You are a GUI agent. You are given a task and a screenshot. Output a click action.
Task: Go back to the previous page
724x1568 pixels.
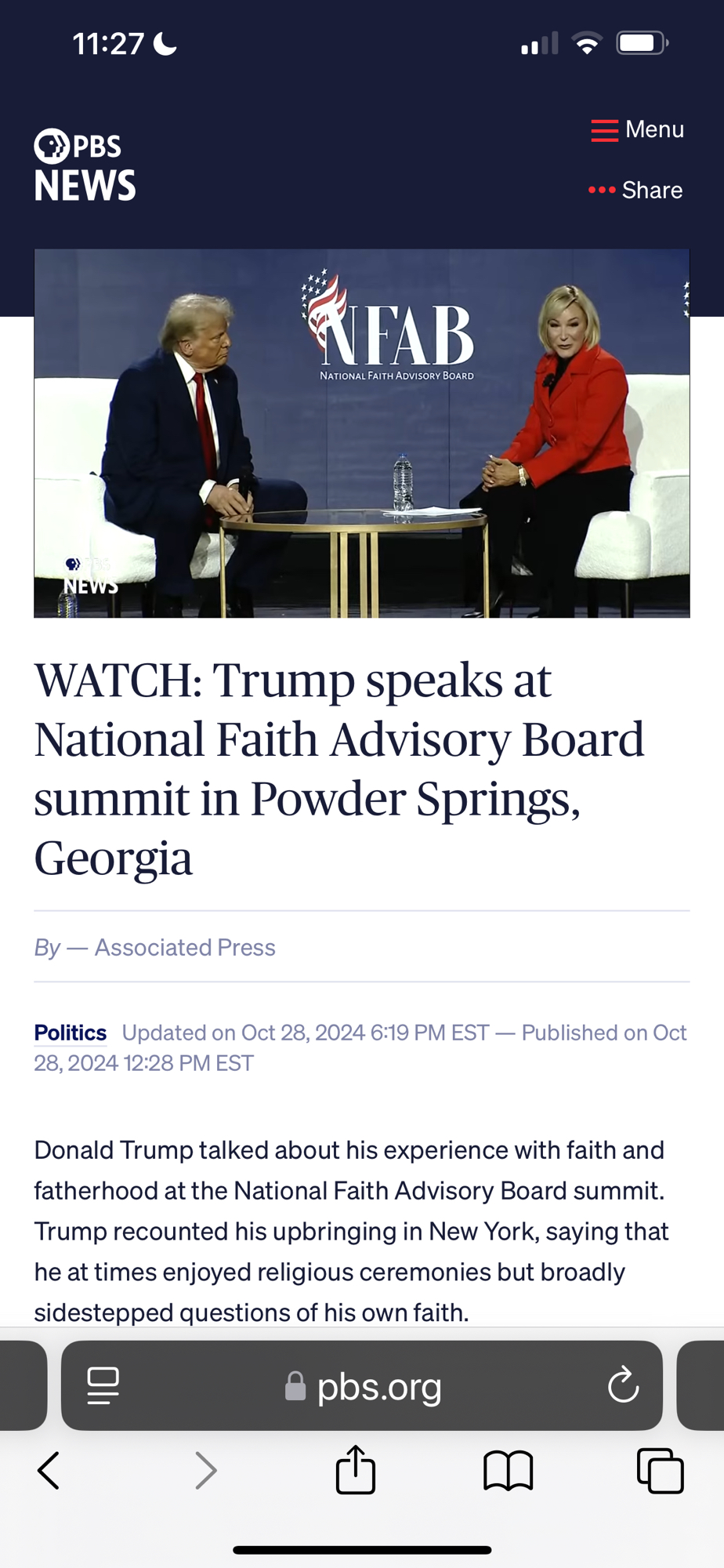(x=49, y=1470)
